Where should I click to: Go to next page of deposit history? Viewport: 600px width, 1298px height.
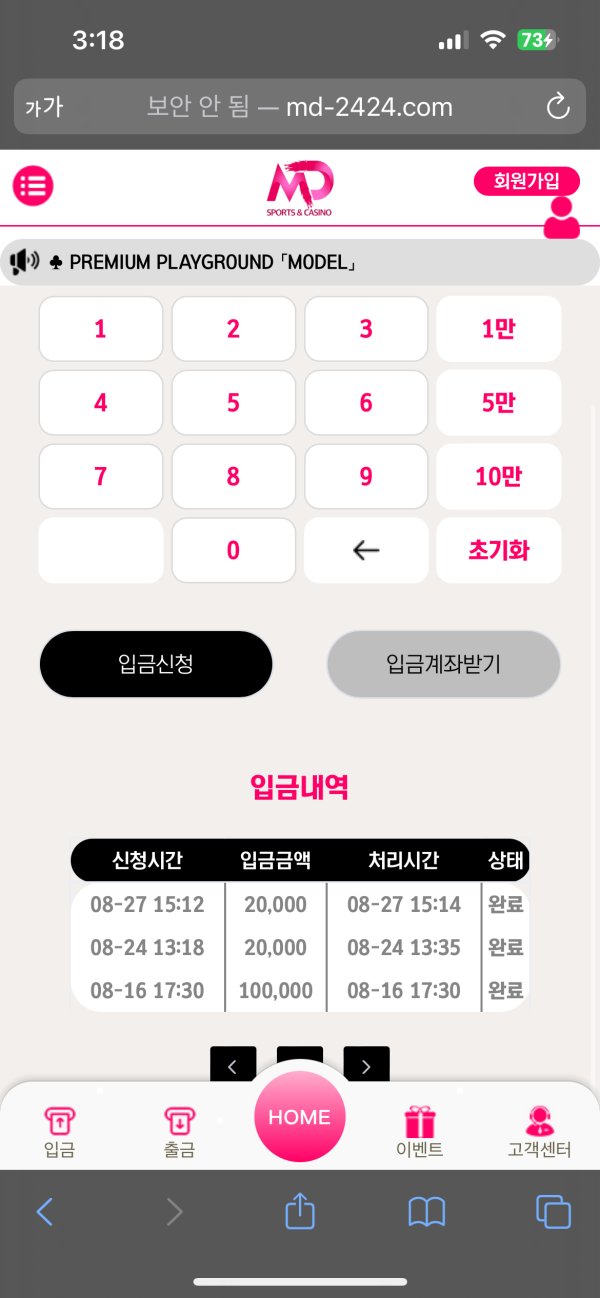[x=366, y=1066]
